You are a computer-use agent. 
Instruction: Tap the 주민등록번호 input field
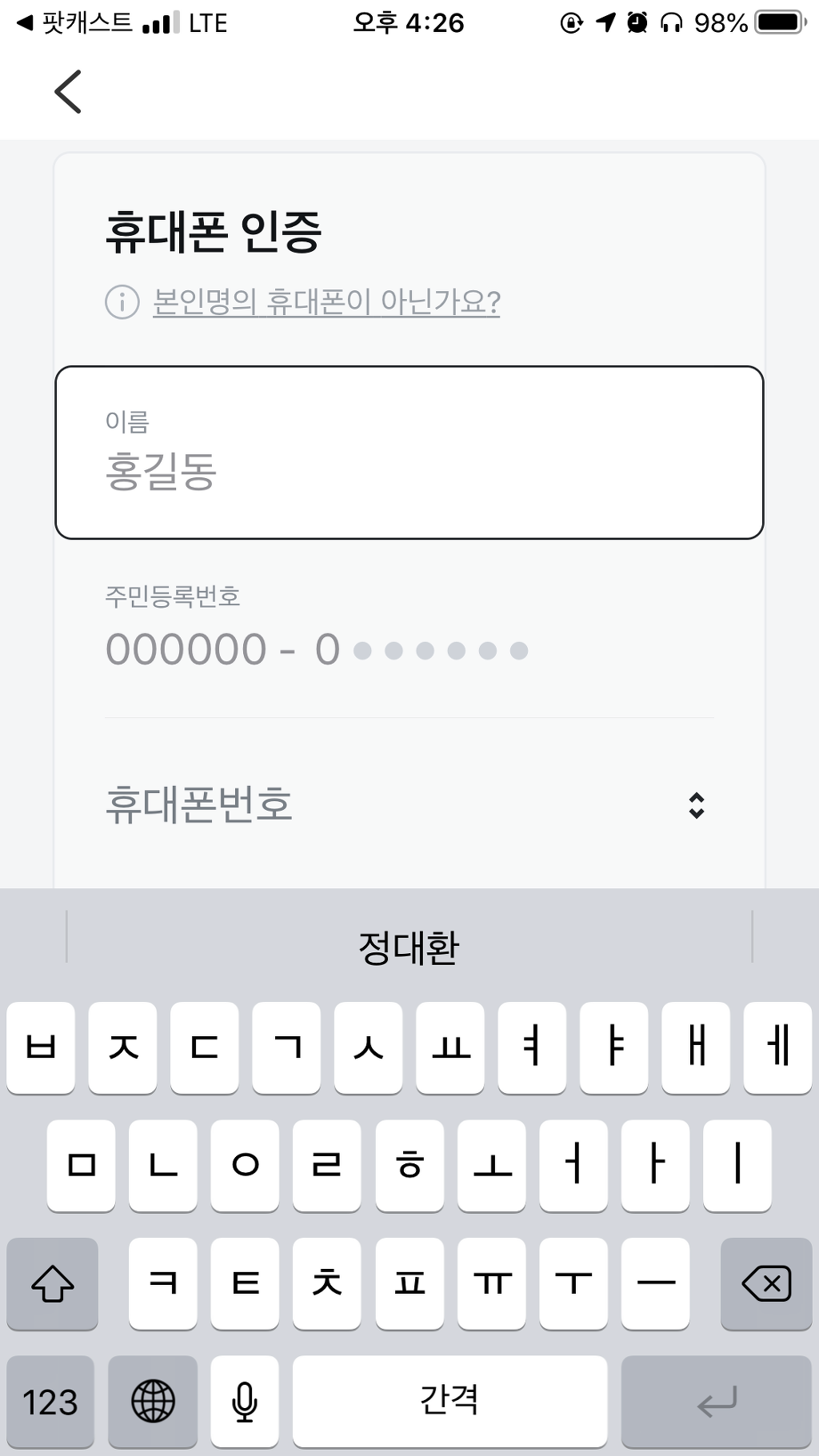click(x=320, y=648)
